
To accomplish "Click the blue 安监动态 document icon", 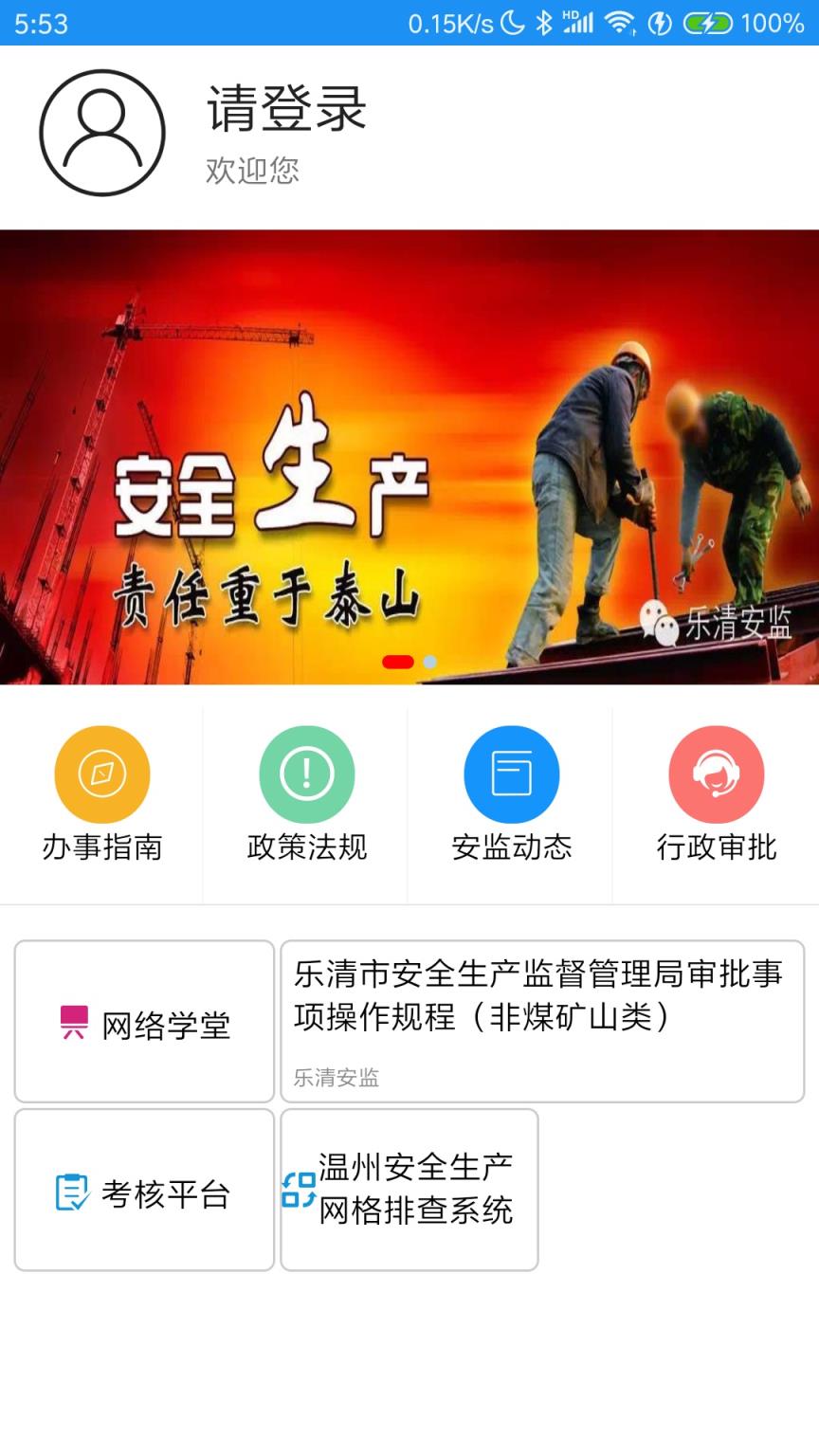I will coord(512,773).
